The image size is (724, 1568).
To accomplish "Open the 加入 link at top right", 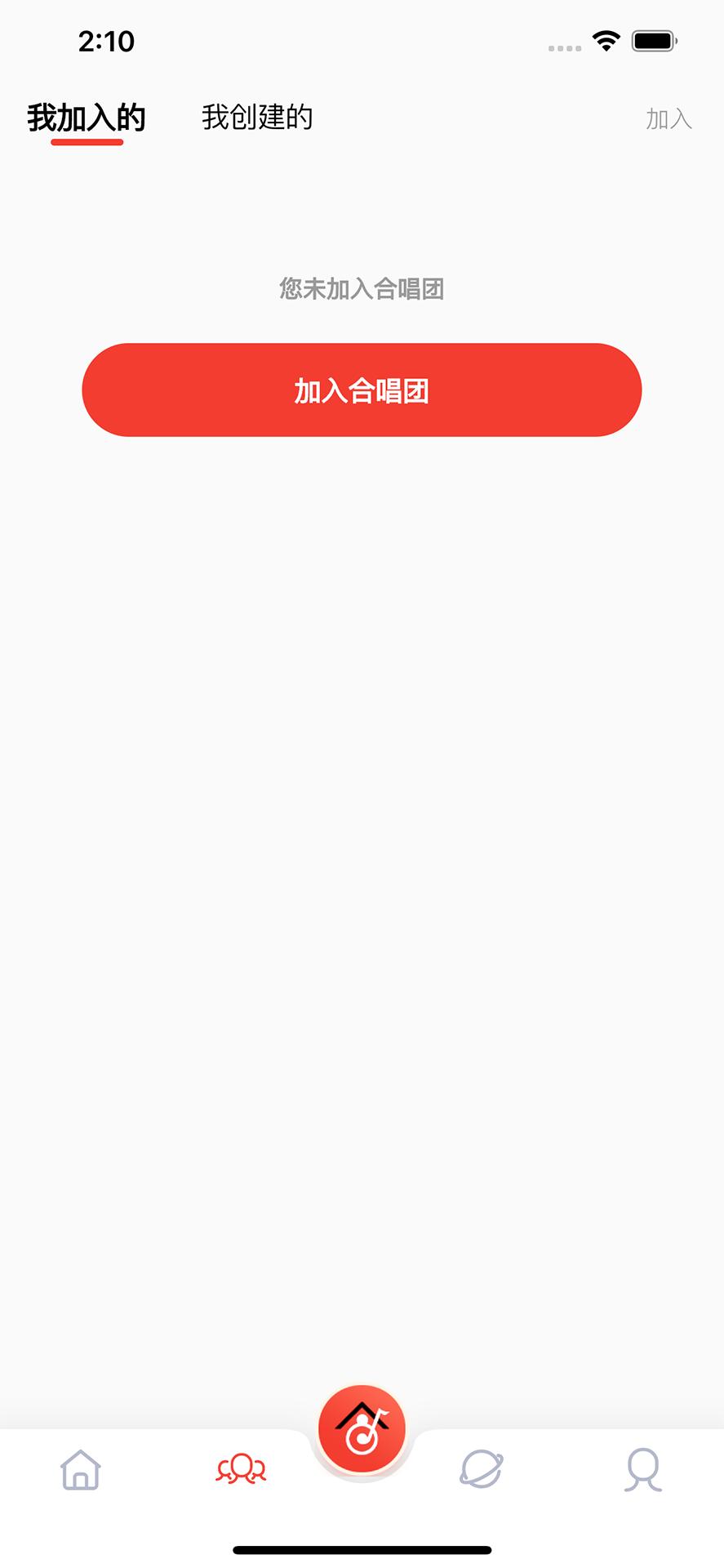I will [x=668, y=119].
